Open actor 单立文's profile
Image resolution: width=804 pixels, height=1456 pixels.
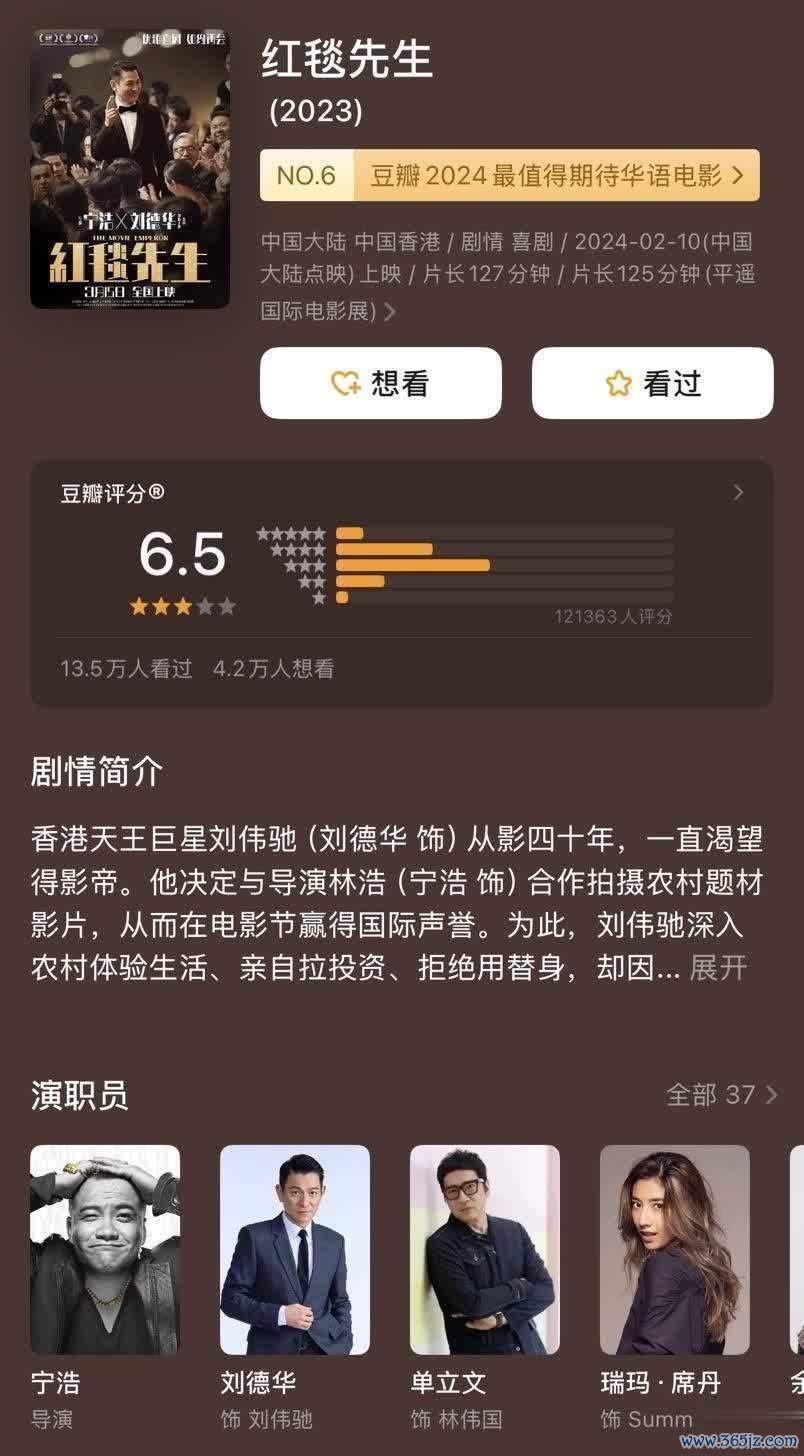[x=485, y=1250]
